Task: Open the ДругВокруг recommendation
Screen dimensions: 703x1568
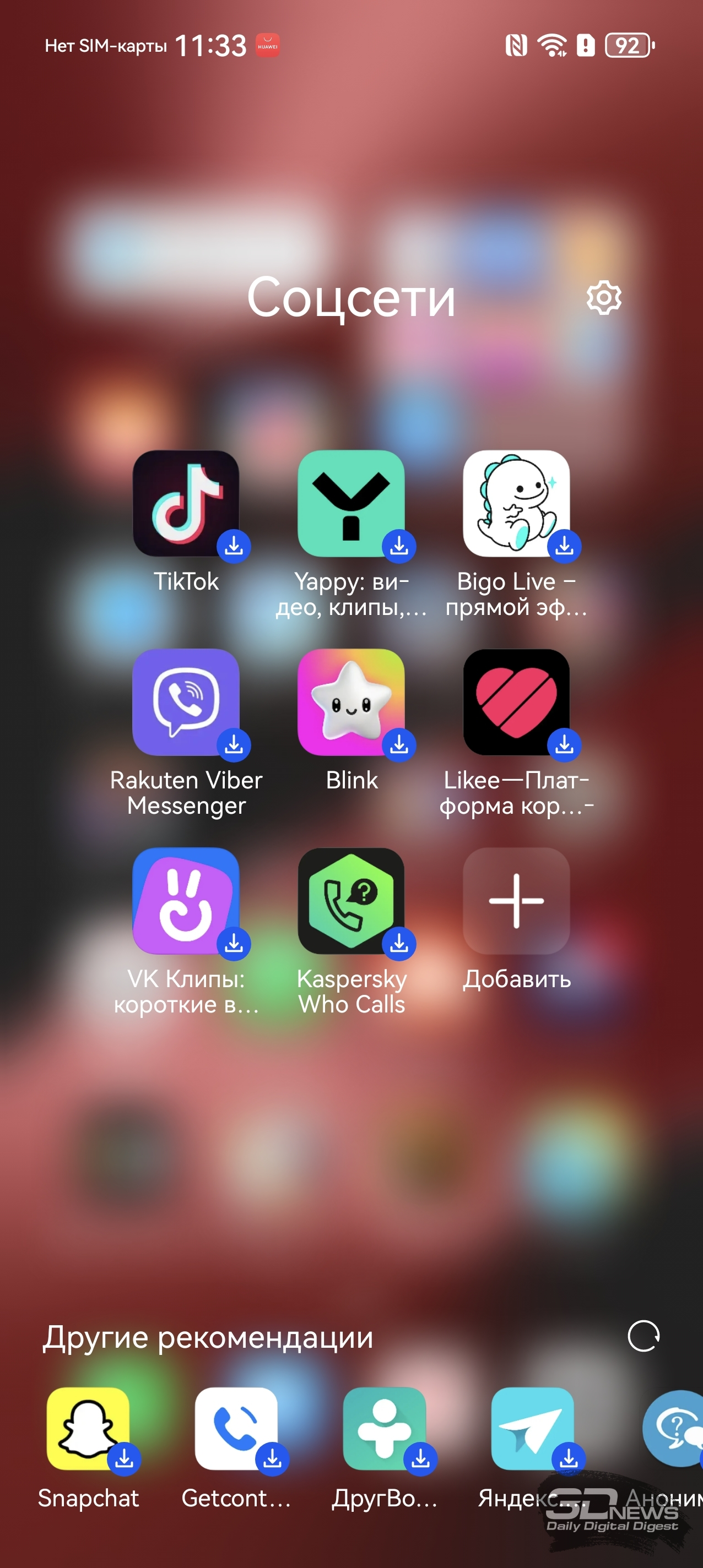Action: click(x=385, y=1429)
